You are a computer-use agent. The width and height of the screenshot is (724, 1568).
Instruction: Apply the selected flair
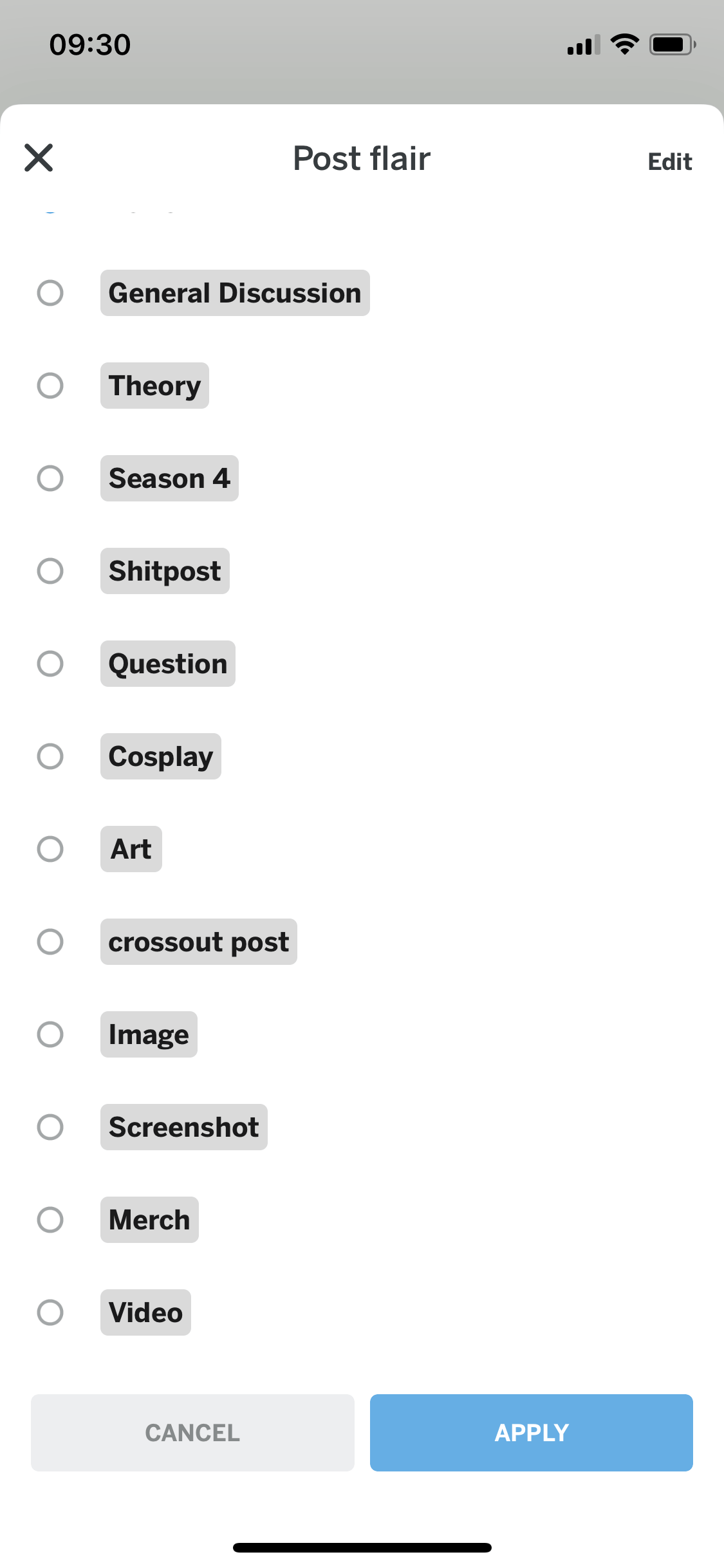tap(531, 1433)
